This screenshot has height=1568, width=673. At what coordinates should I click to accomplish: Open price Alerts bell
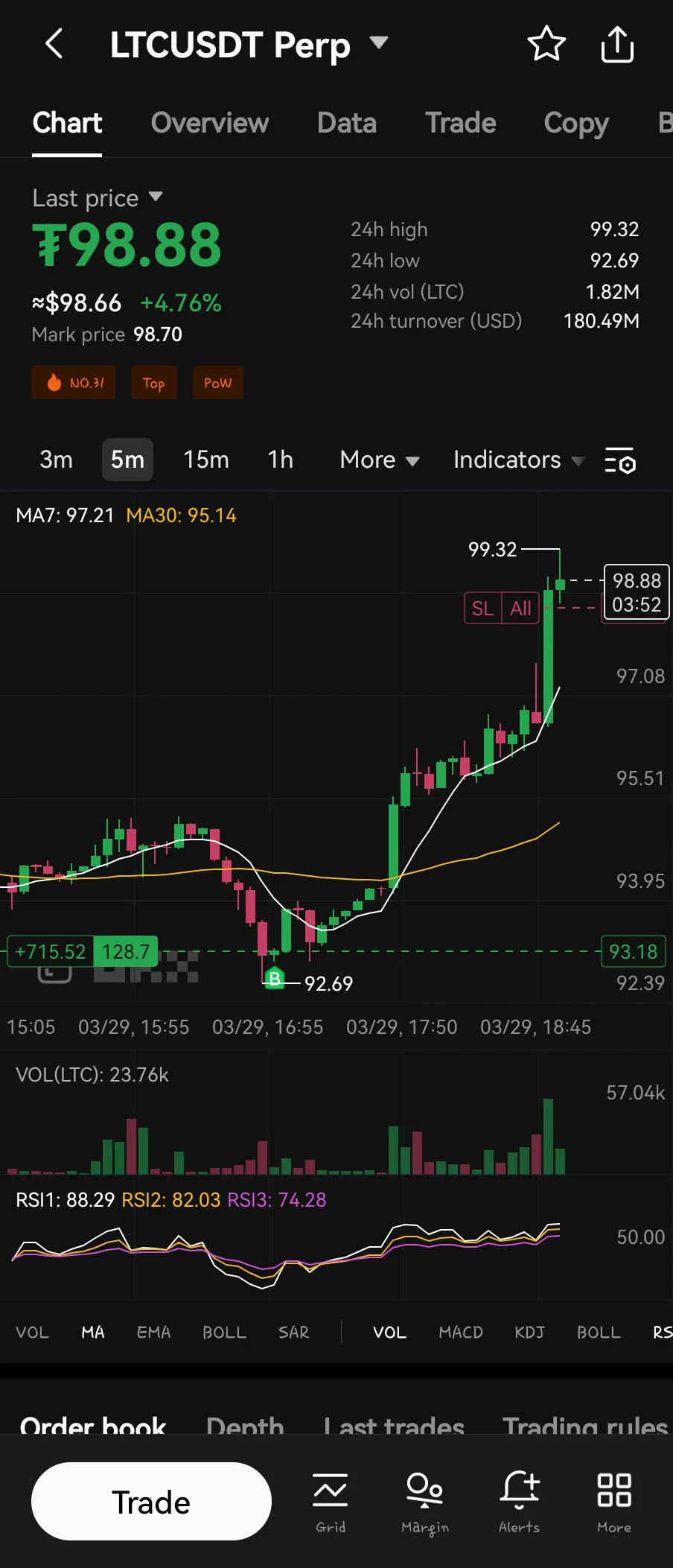point(519,1503)
